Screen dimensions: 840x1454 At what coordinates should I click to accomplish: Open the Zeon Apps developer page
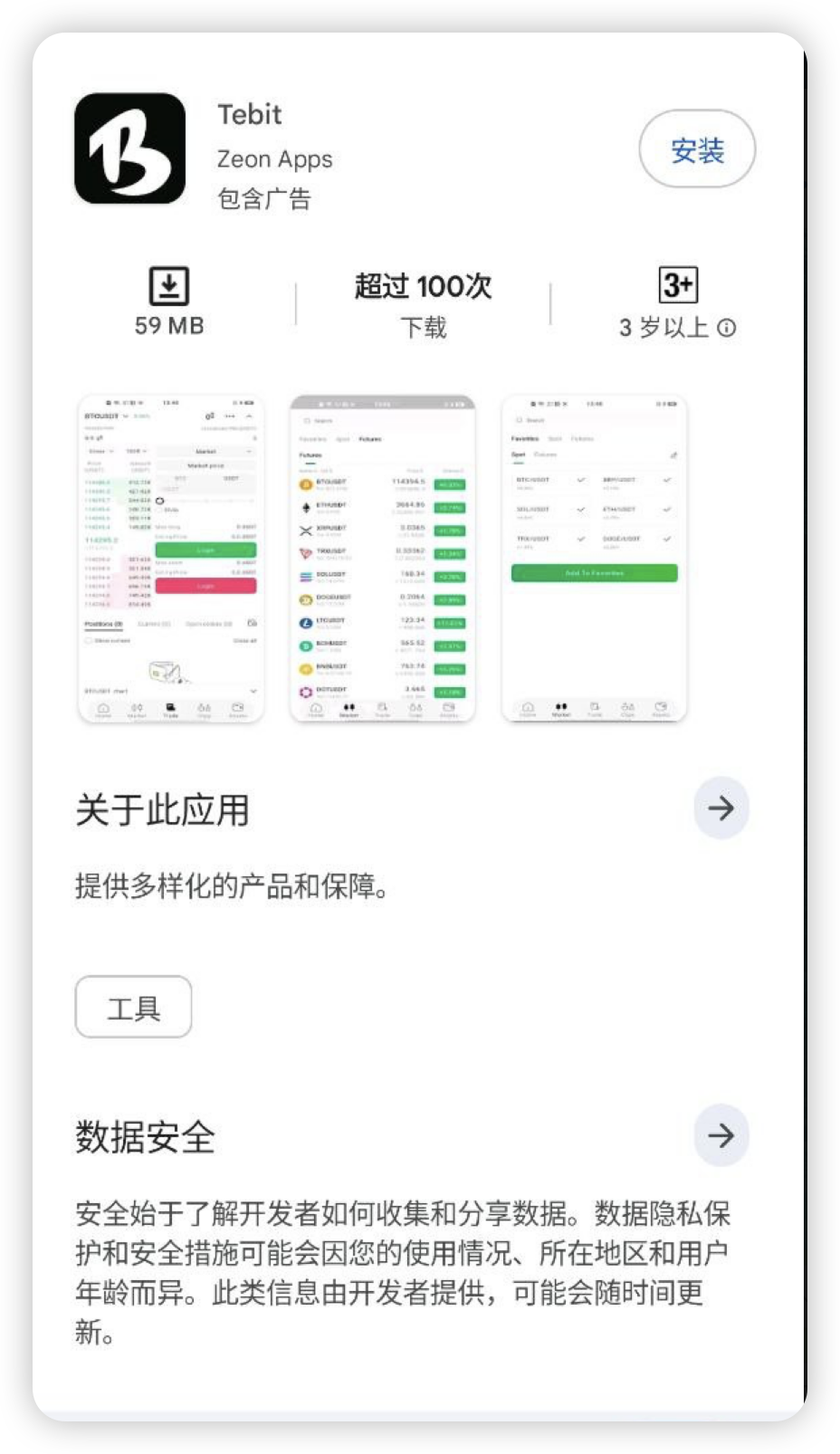[274, 159]
